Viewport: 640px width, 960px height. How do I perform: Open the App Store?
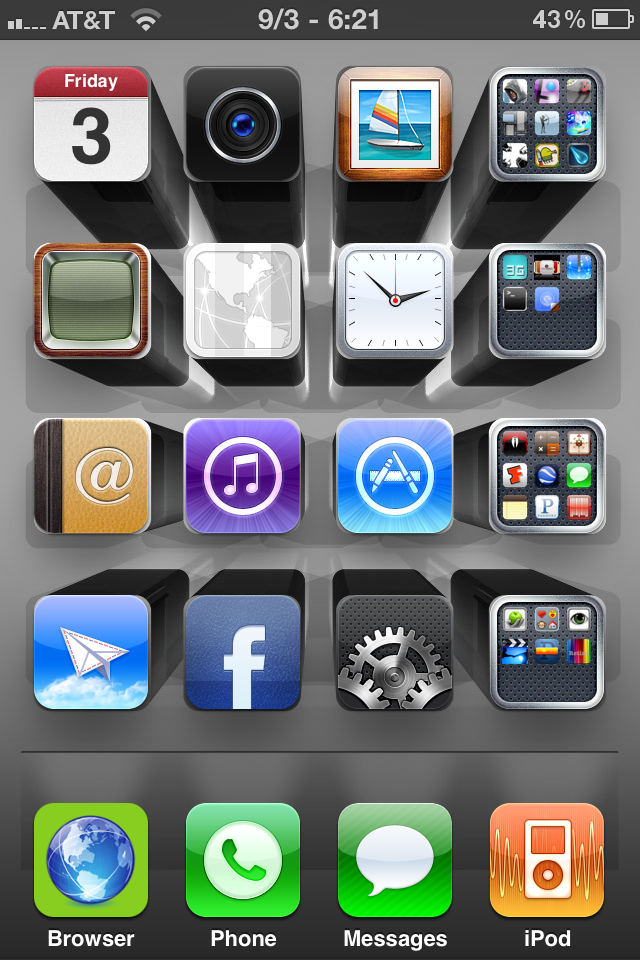click(394, 476)
